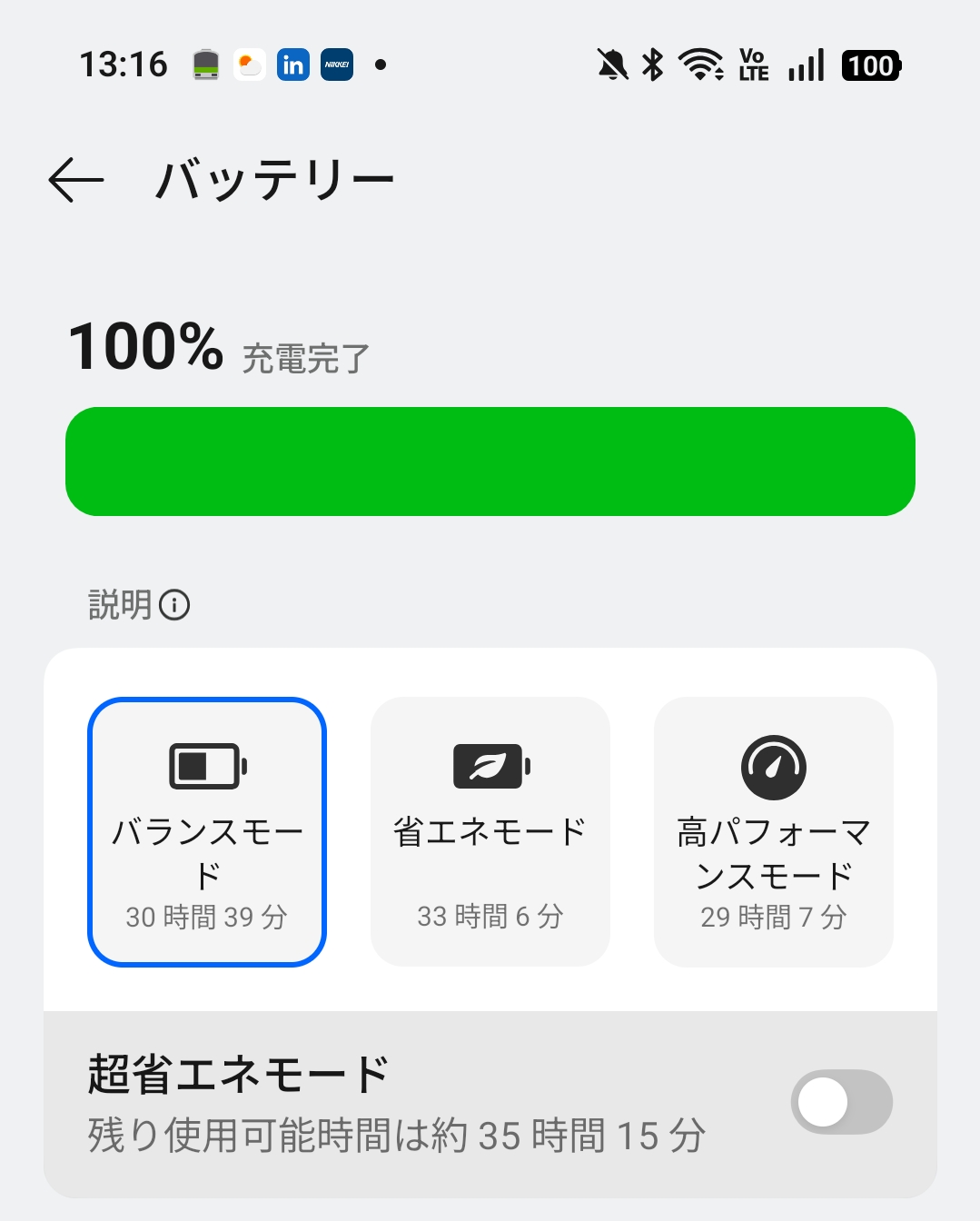
Task: Enable the 超省エネモード switch
Action: tap(841, 1102)
